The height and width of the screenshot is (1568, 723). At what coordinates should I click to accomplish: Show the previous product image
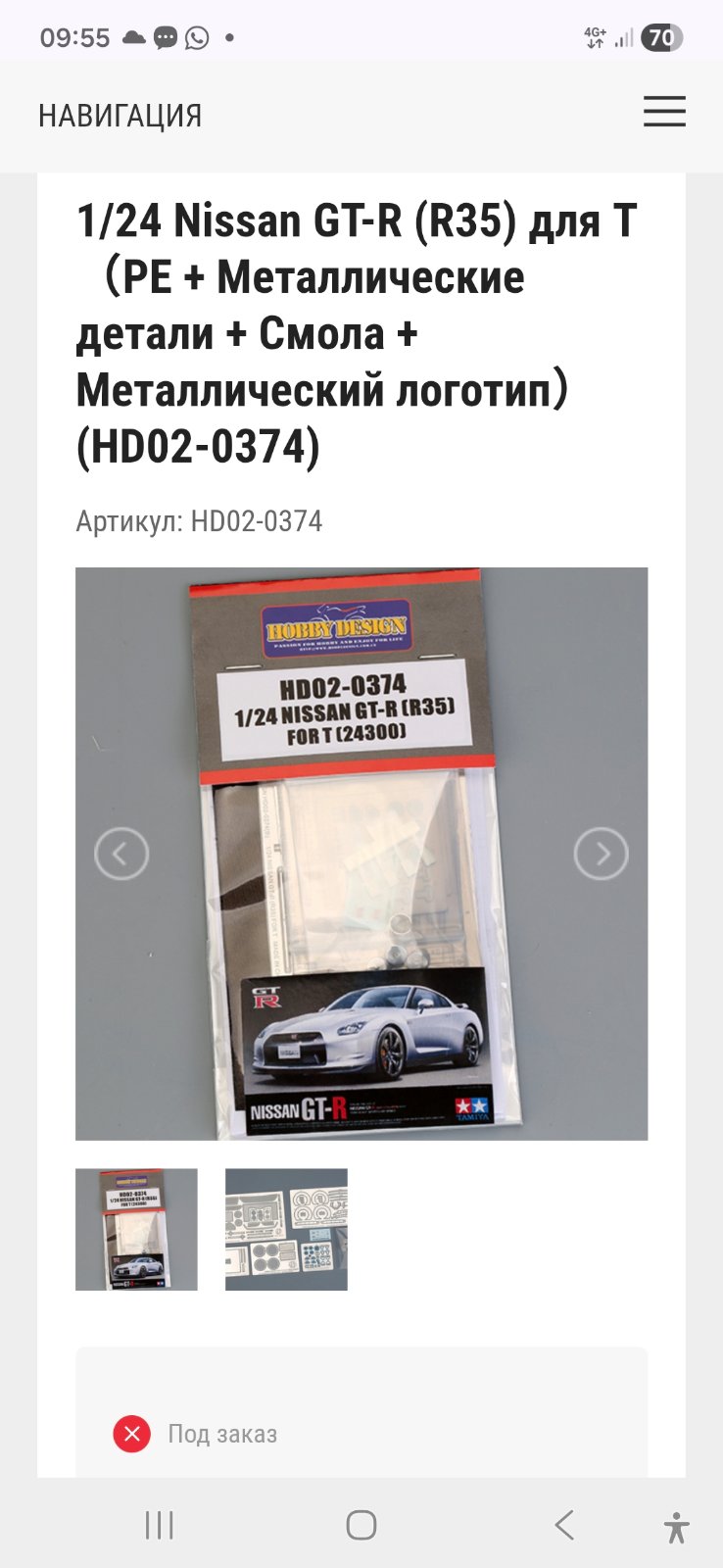tap(121, 854)
